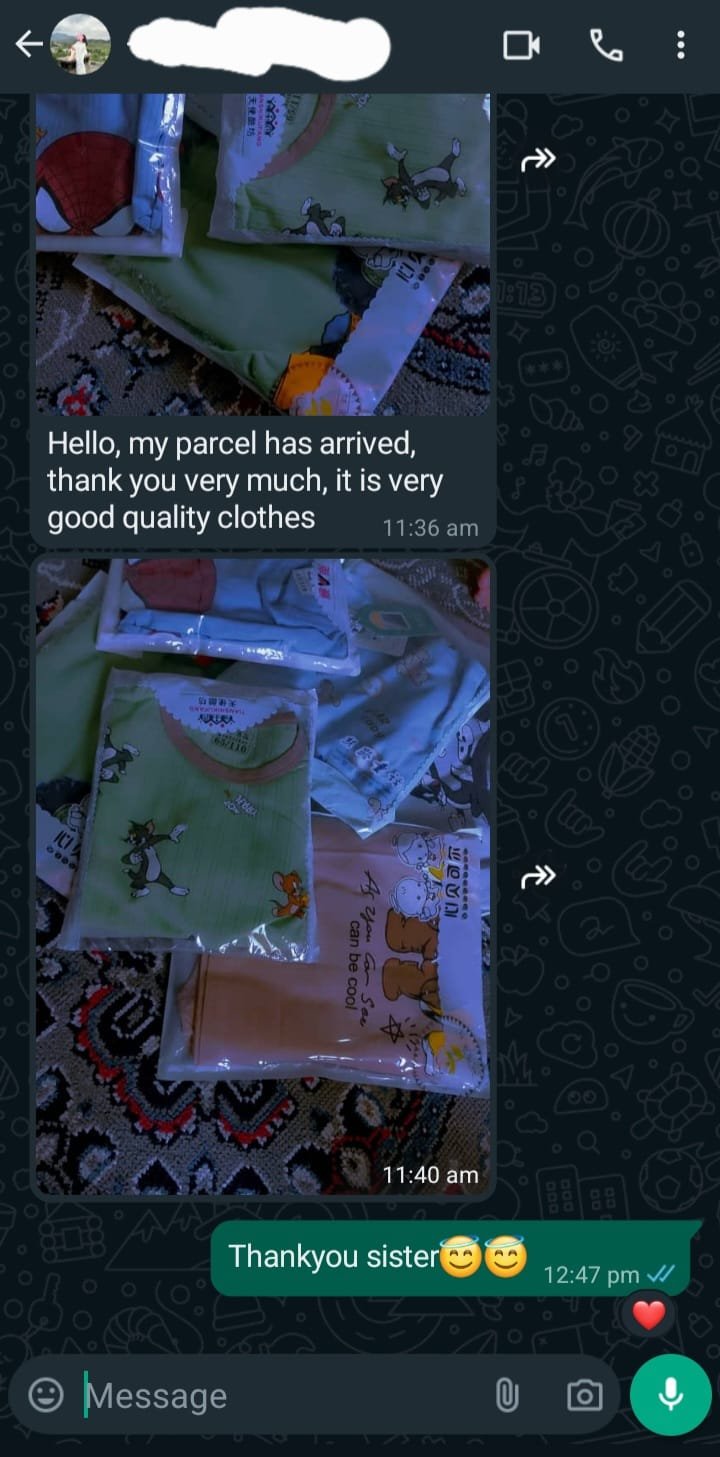Open the contact's profile picture
The height and width of the screenshot is (1457, 720).
pos(80,44)
